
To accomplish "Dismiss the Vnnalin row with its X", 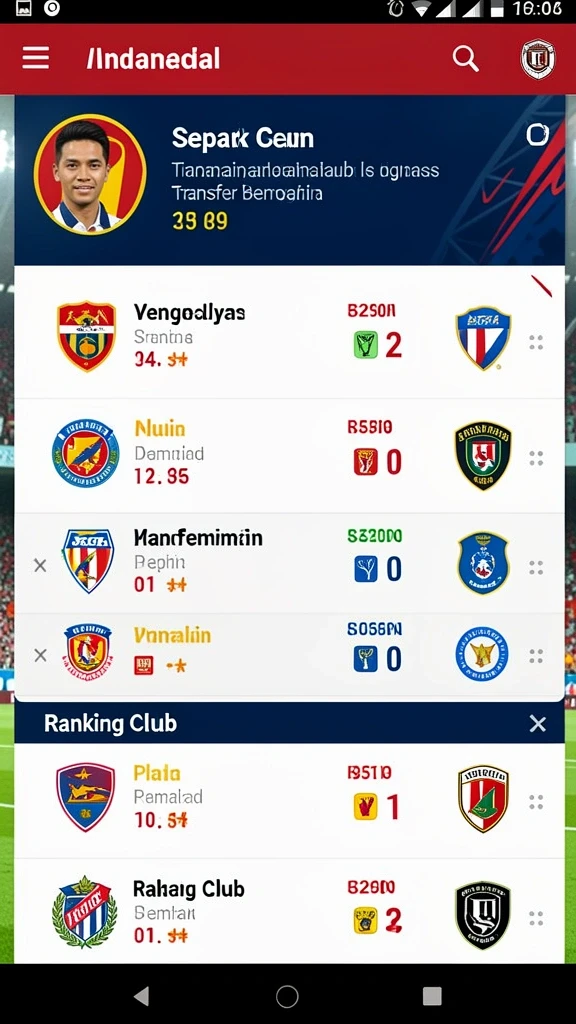I will (x=40, y=655).
